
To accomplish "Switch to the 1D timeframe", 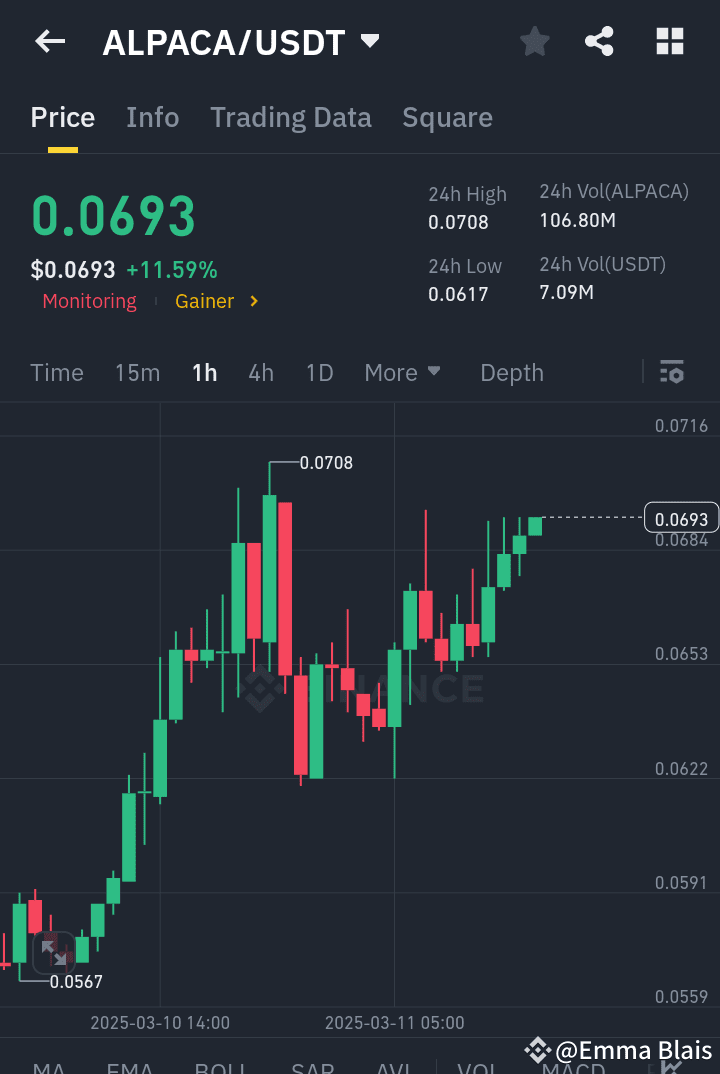I will [x=318, y=372].
